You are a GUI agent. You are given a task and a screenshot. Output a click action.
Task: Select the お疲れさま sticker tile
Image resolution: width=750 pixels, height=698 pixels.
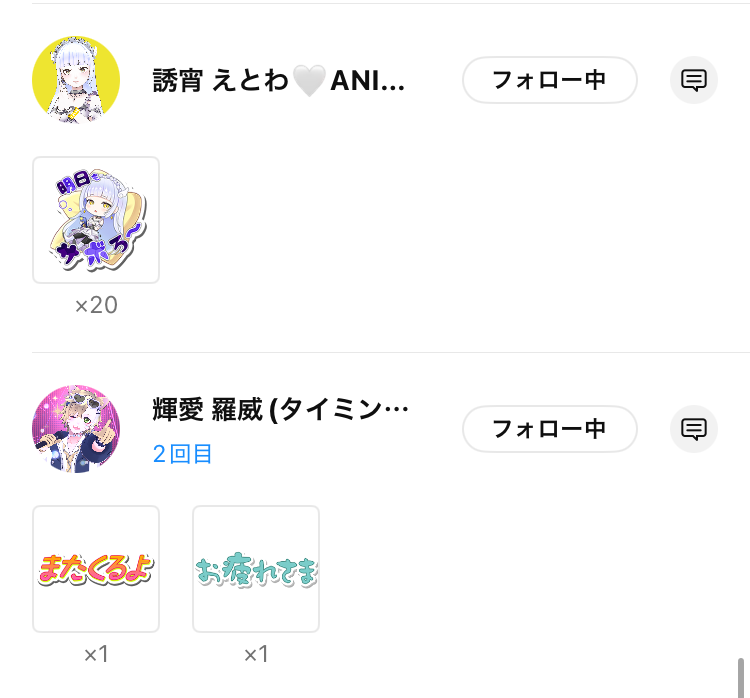256,569
